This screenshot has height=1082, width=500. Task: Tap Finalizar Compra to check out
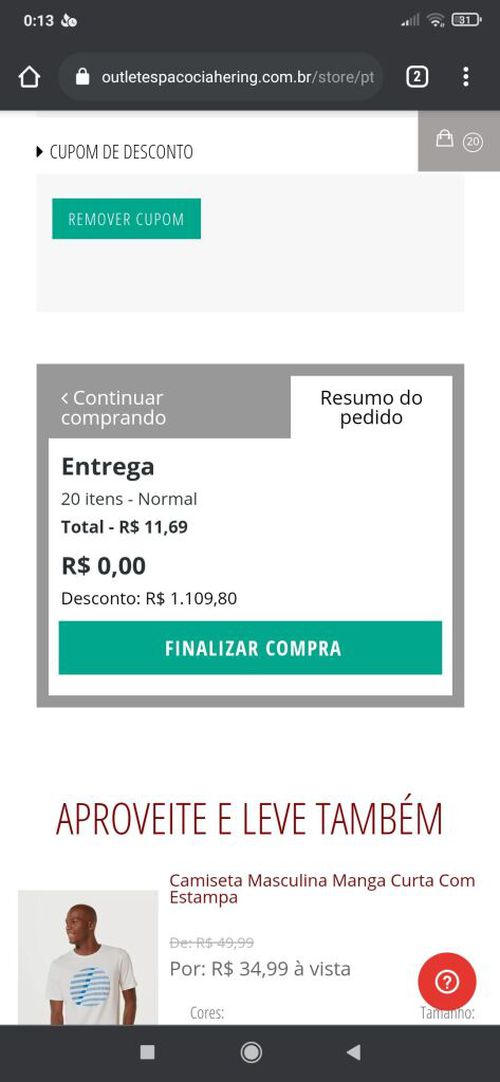(250, 648)
